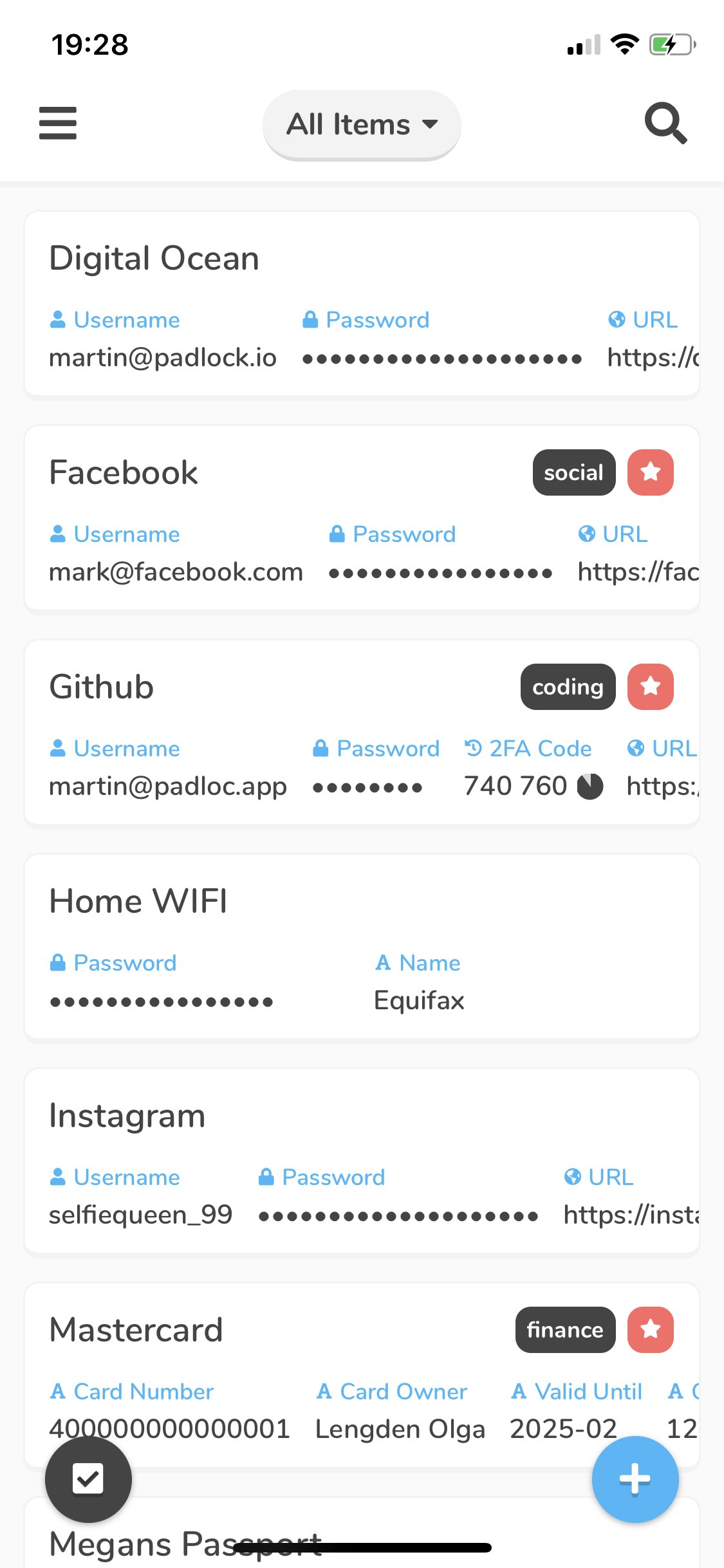Tap the favorite star on Facebook
Screen dimensions: 724x1568
pos(651,472)
